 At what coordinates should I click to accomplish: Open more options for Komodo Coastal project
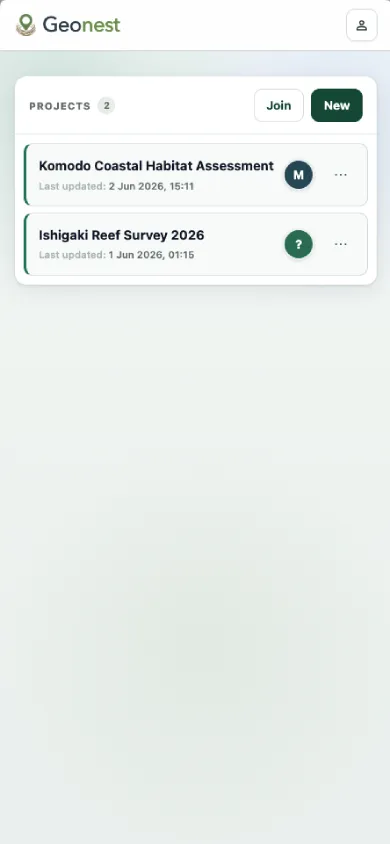[x=341, y=175]
